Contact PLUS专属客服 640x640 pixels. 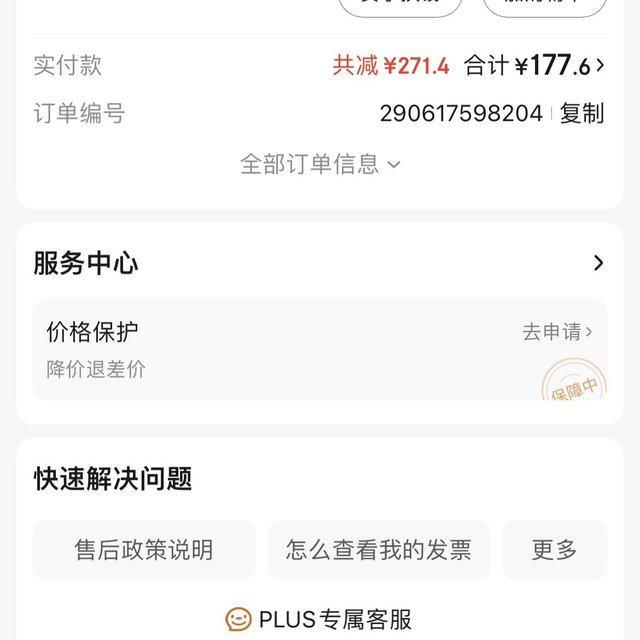click(x=320, y=620)
